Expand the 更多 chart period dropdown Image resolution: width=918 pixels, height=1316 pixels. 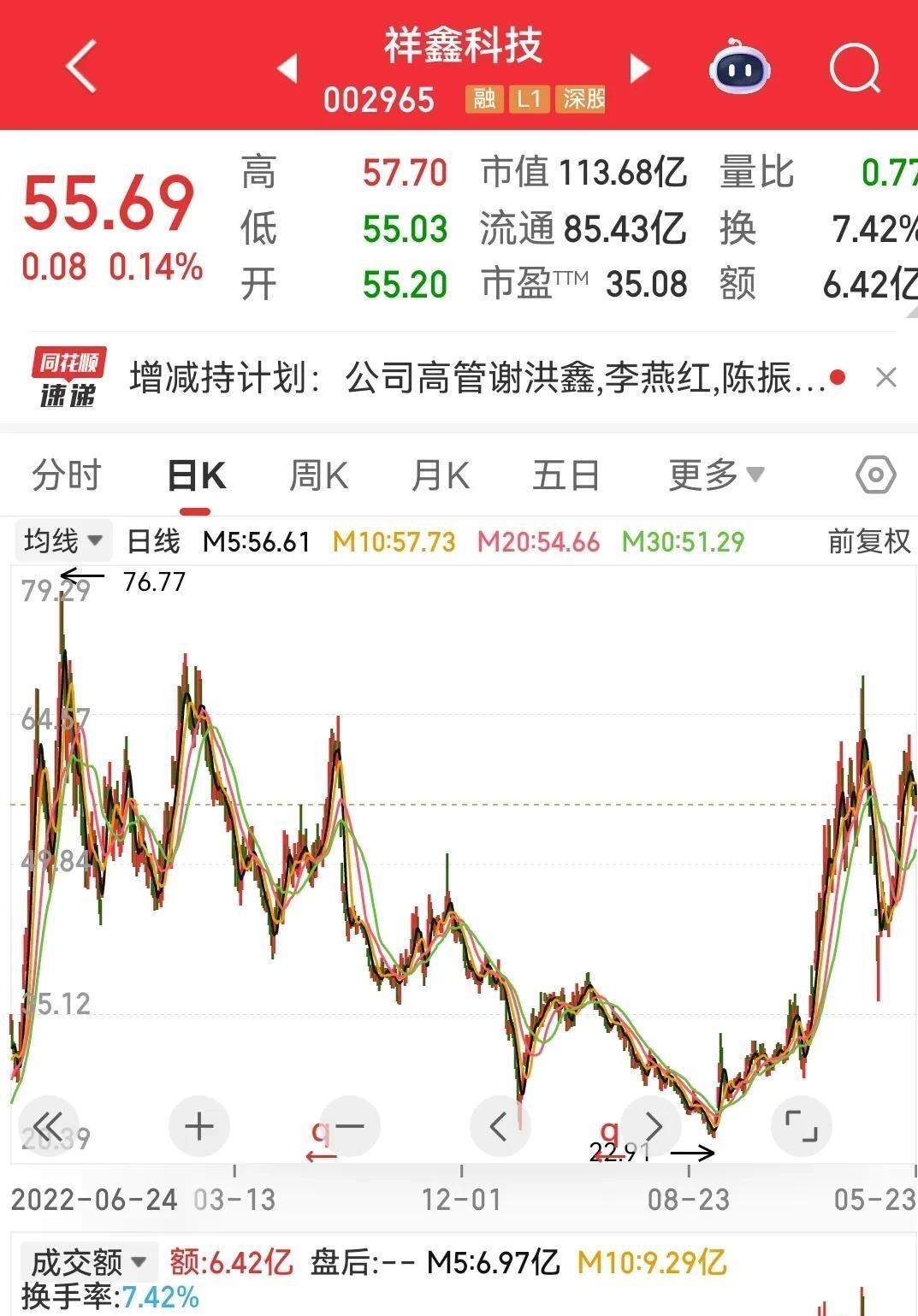point(715,475)
